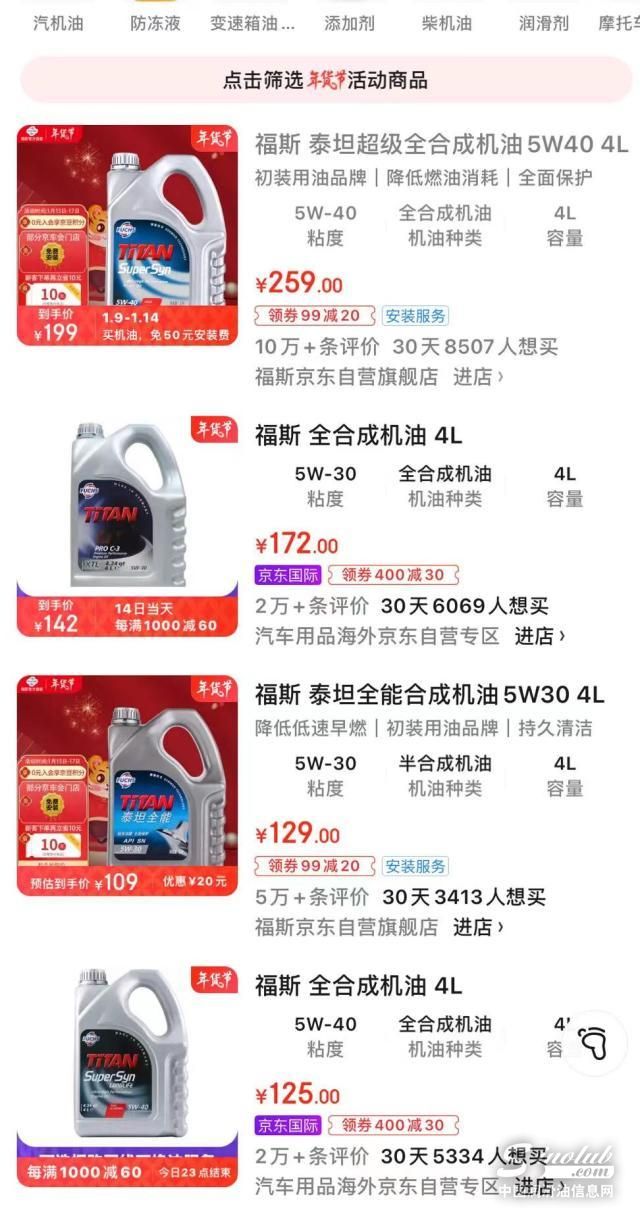Select the 防冻液 category
Viewport: 640px width, 1214px height.
(155, 23)
